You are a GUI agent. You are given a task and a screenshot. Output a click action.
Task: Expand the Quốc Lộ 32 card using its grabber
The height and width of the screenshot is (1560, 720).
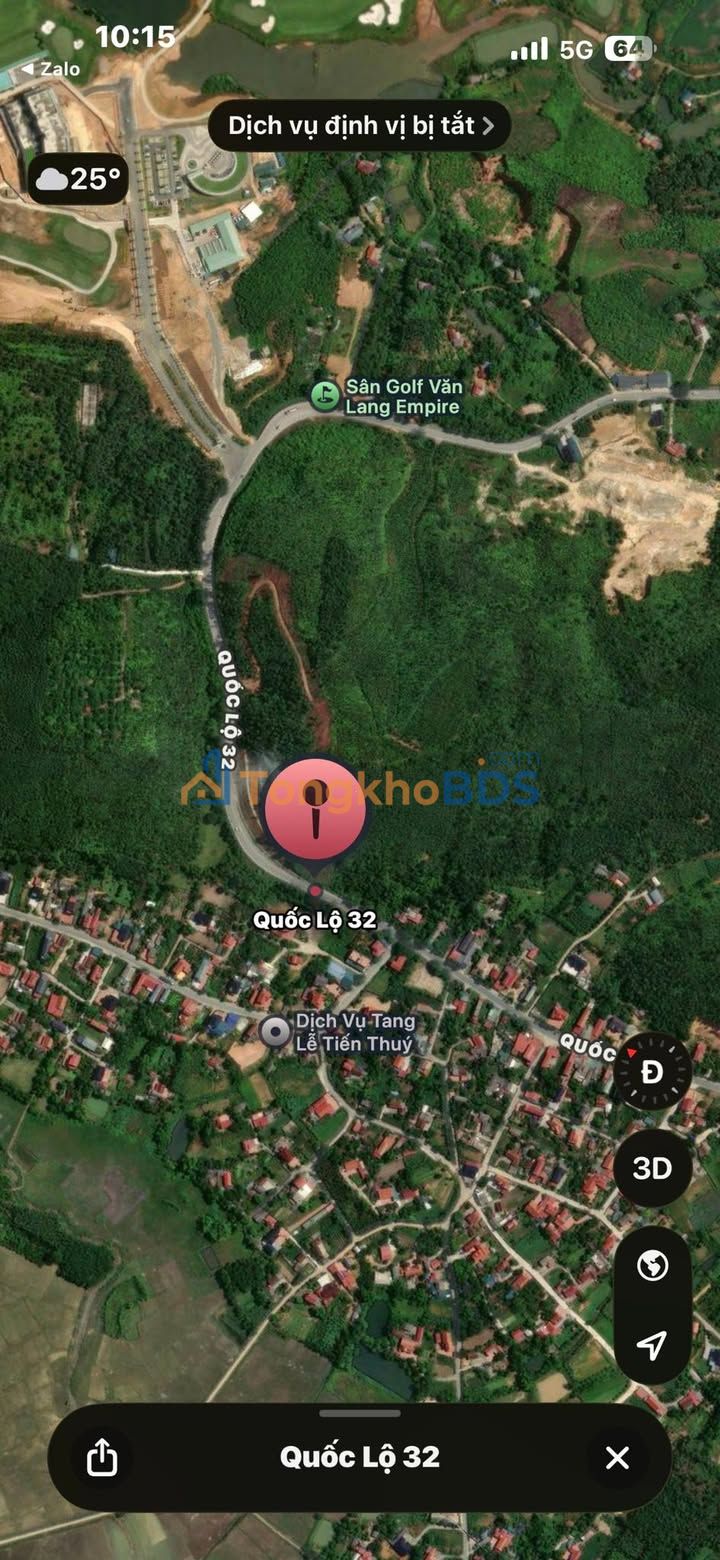[360, 1414]
